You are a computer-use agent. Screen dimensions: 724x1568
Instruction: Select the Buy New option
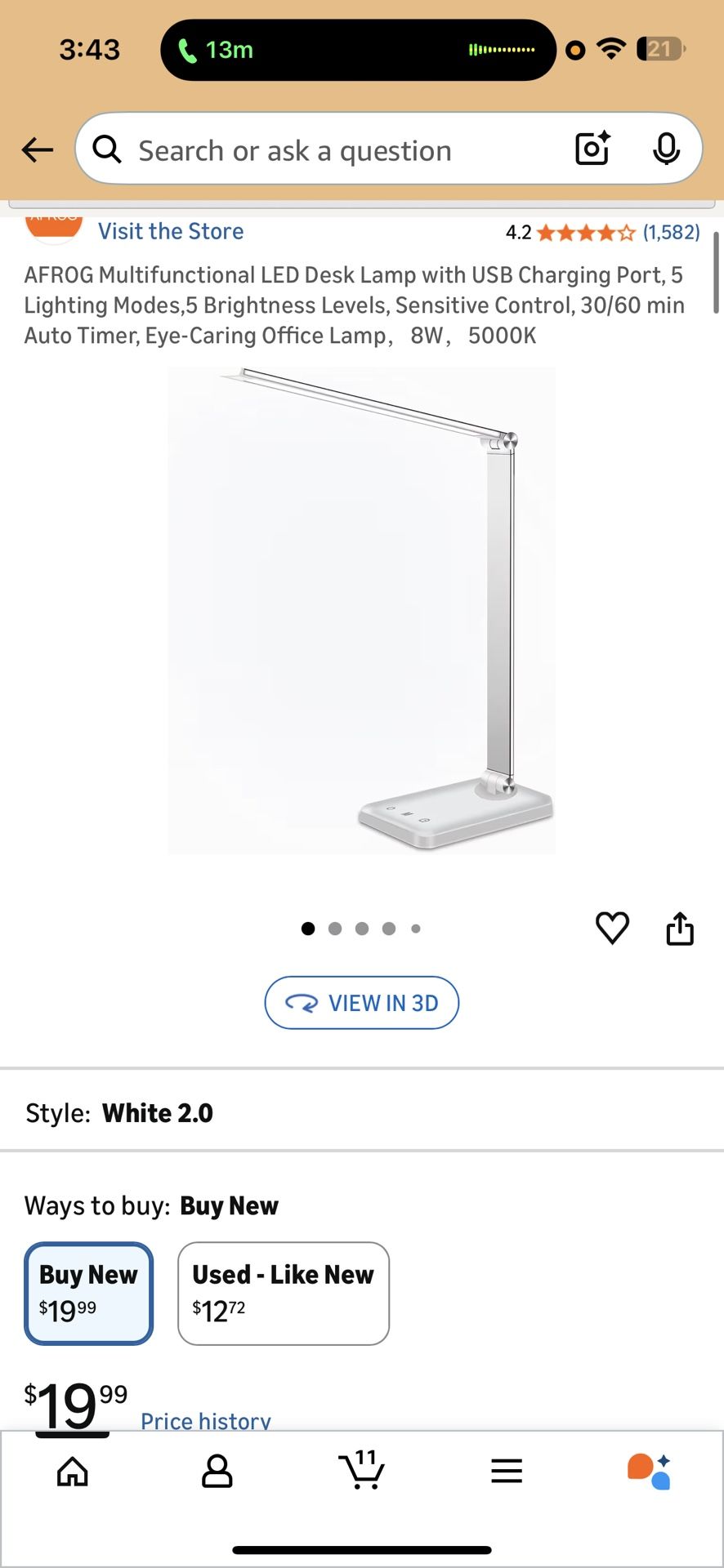pyautogui.click(x=89, y=1293)
